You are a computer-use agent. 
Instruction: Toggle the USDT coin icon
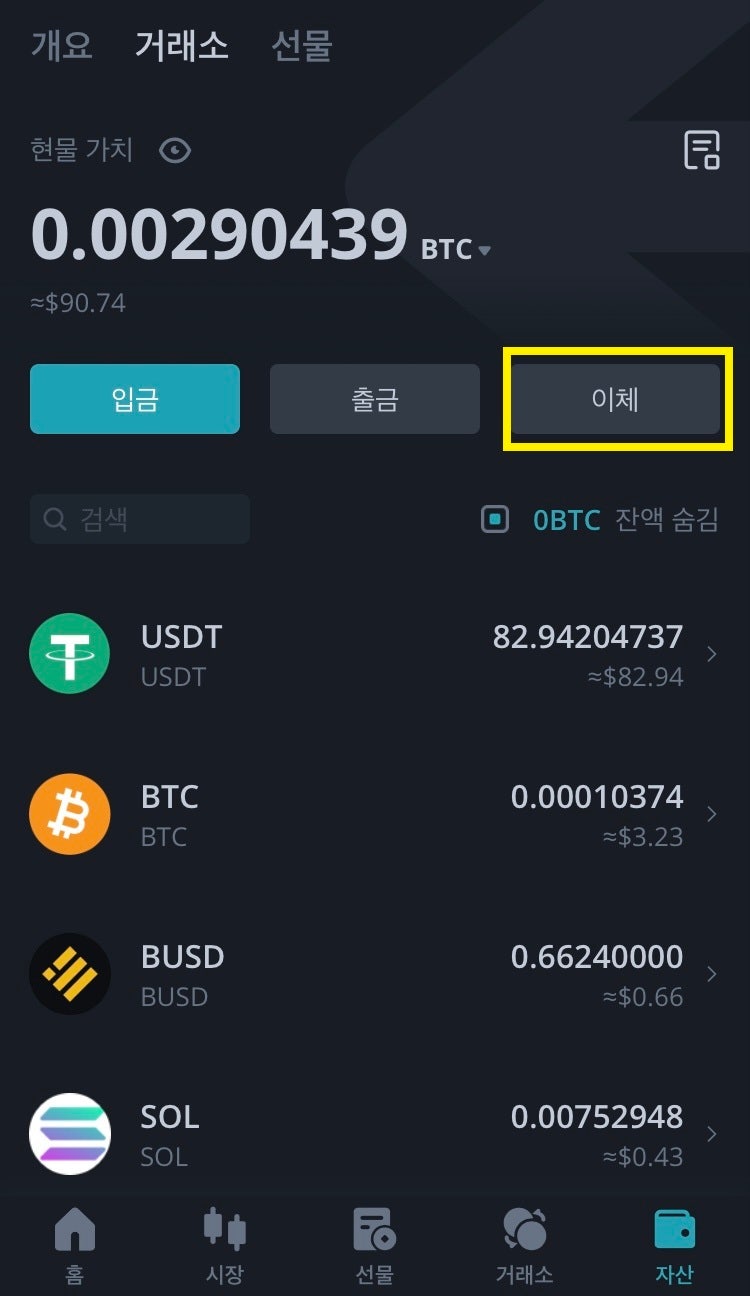pyautogui.click(x=69, y=653)
